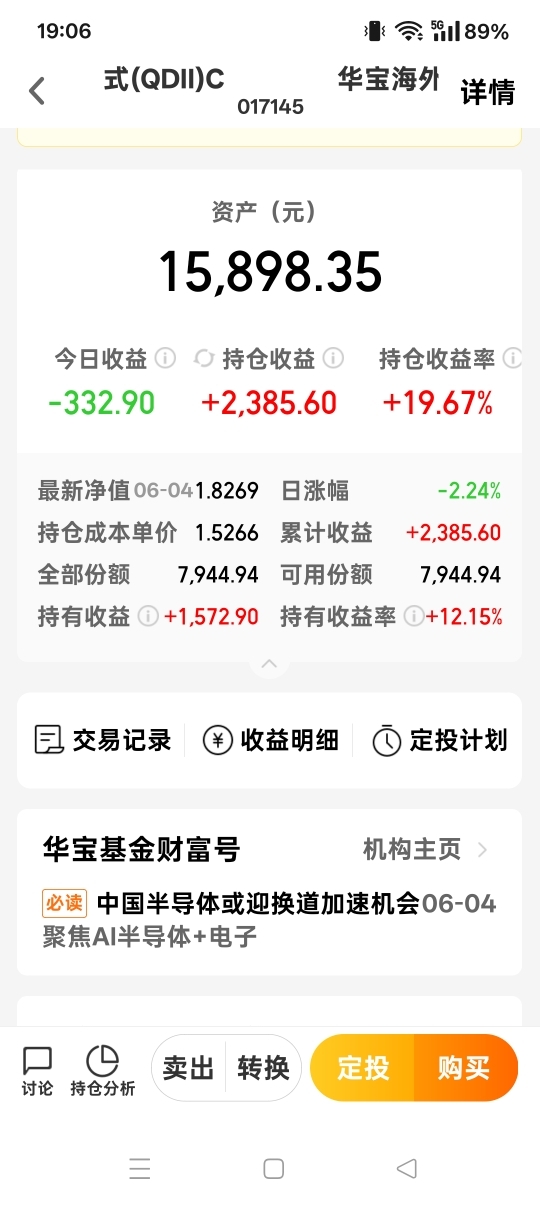
Task: Tap 转换 to convert the fund
Action: point(263,1068)
